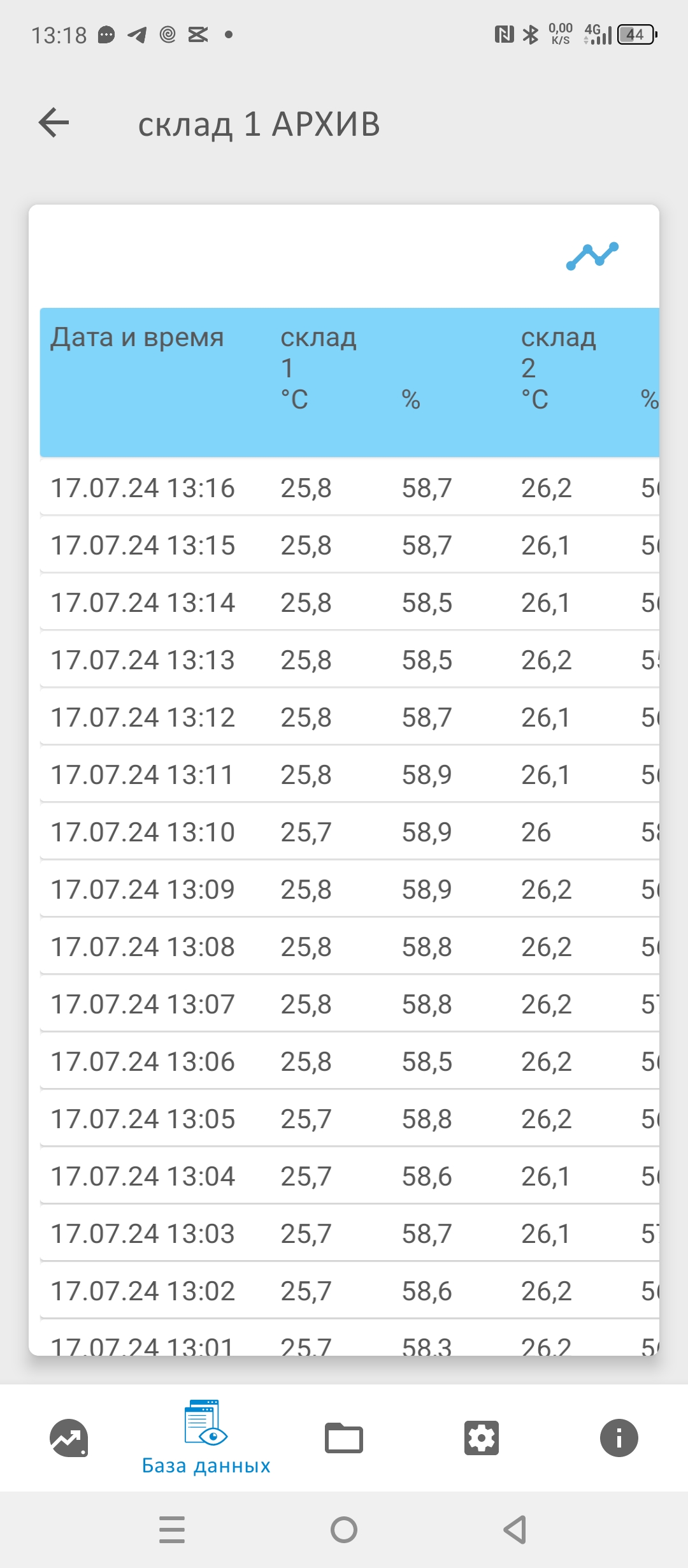Open the settings gear tab
The height and width of the screenshot is (1568, 688).
[x=482, y=1438]
